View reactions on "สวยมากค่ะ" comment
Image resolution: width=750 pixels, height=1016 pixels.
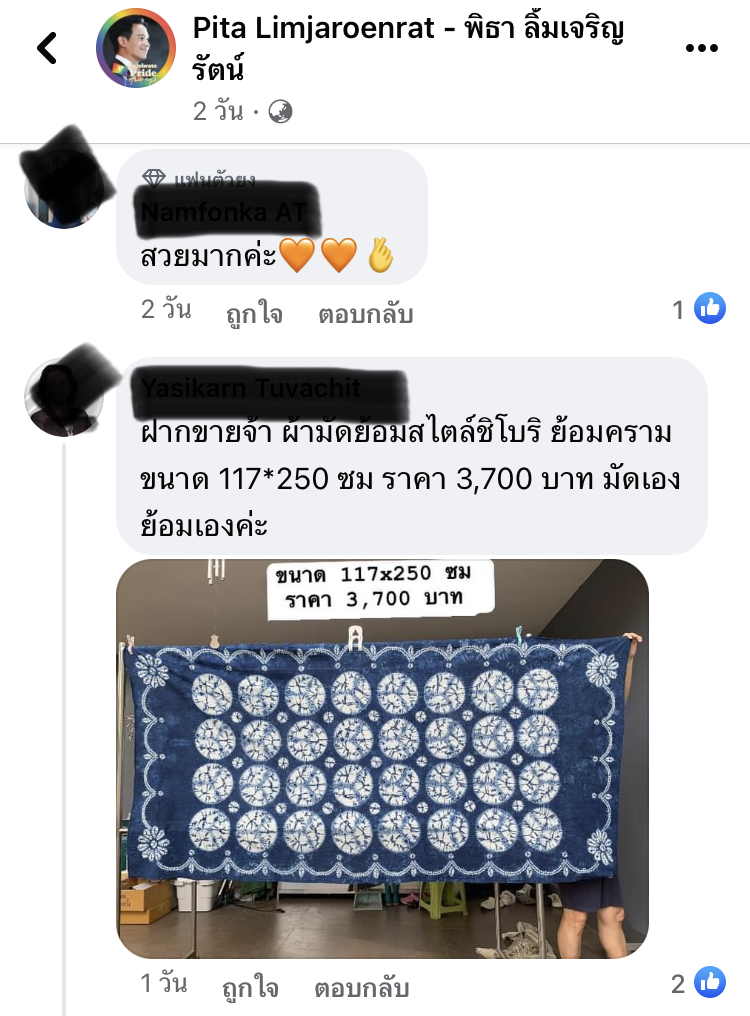point(700,310)
